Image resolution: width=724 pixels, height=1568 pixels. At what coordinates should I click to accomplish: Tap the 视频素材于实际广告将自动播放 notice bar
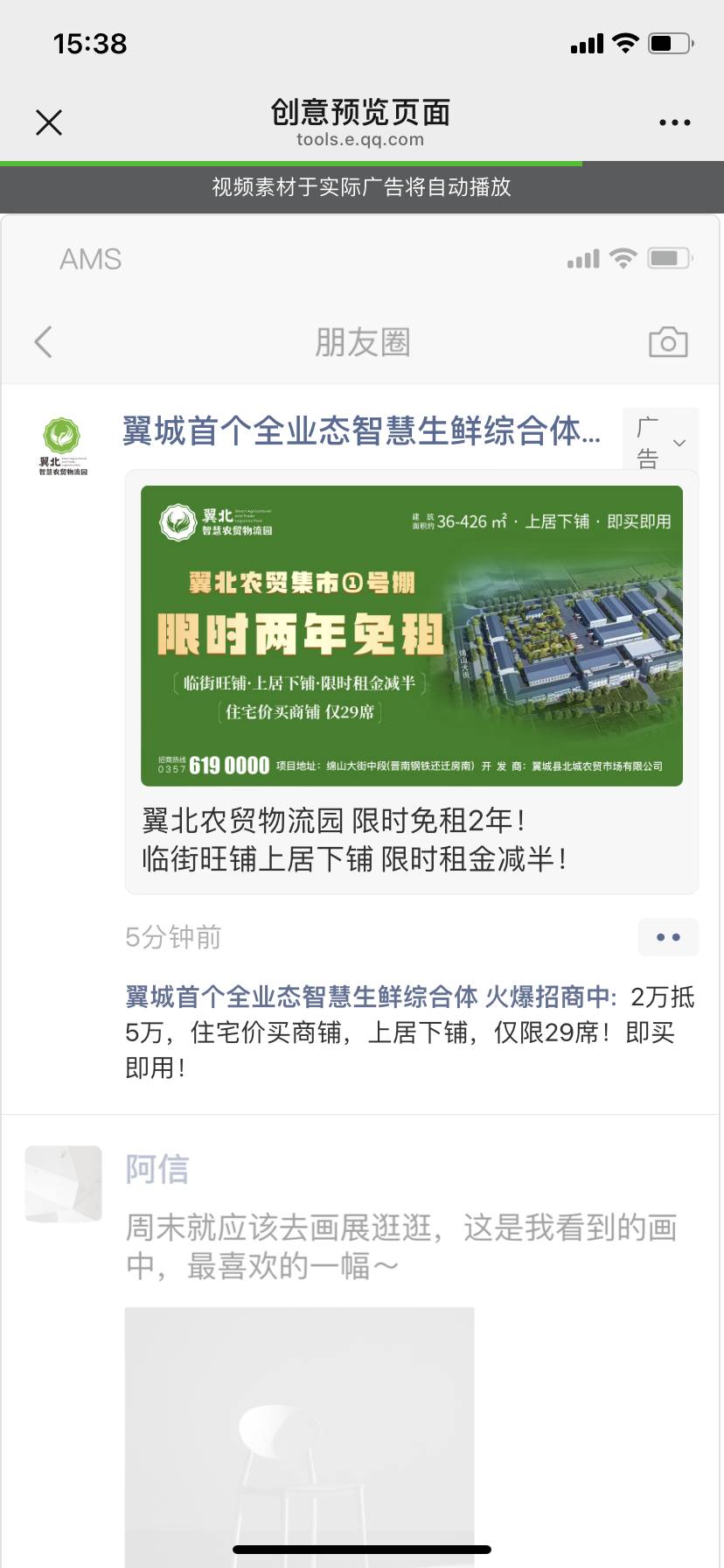(x=362, y=188)
